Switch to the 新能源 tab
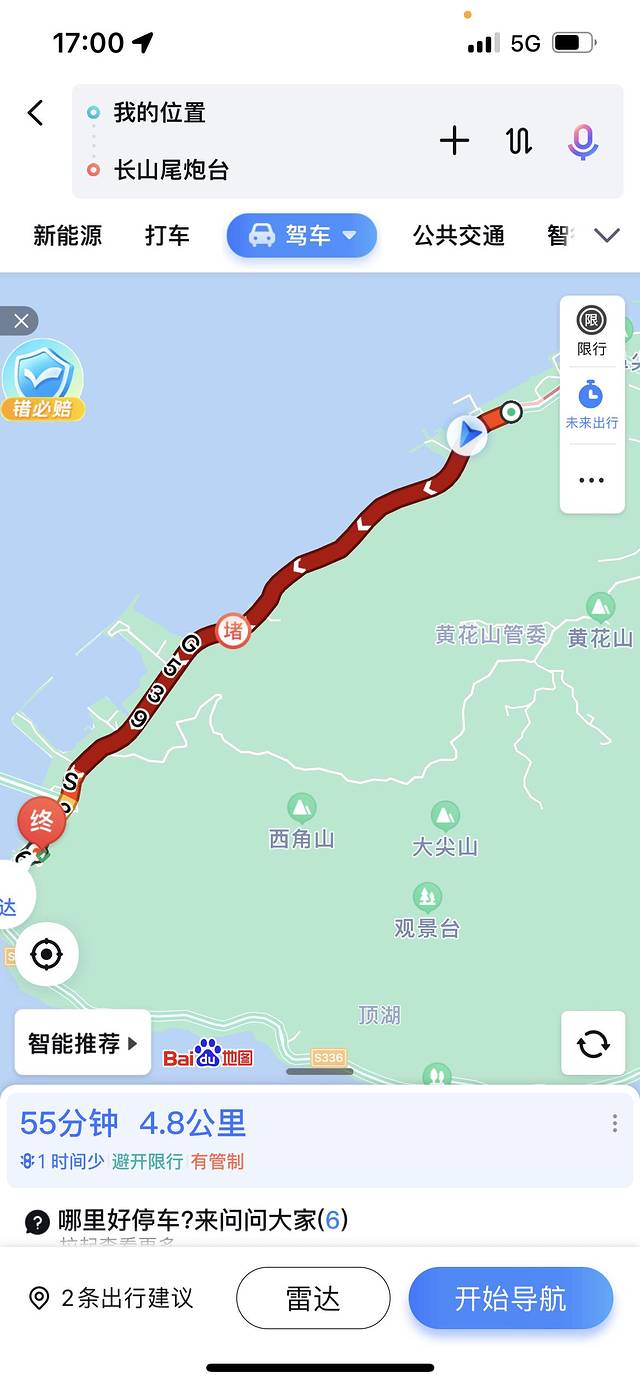This screenshot has height=1385, width=640. point(68,236)
